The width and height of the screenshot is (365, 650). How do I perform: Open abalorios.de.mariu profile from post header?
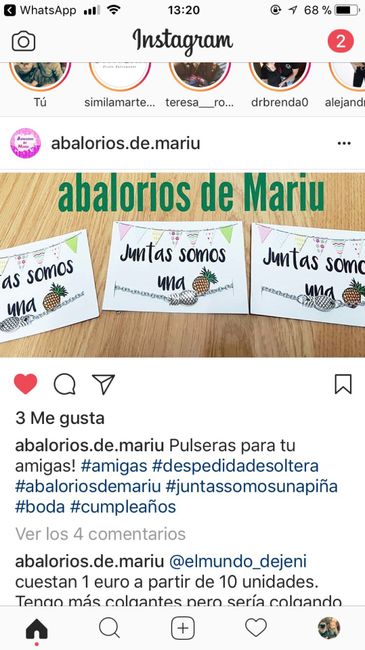tap(125, 143)
